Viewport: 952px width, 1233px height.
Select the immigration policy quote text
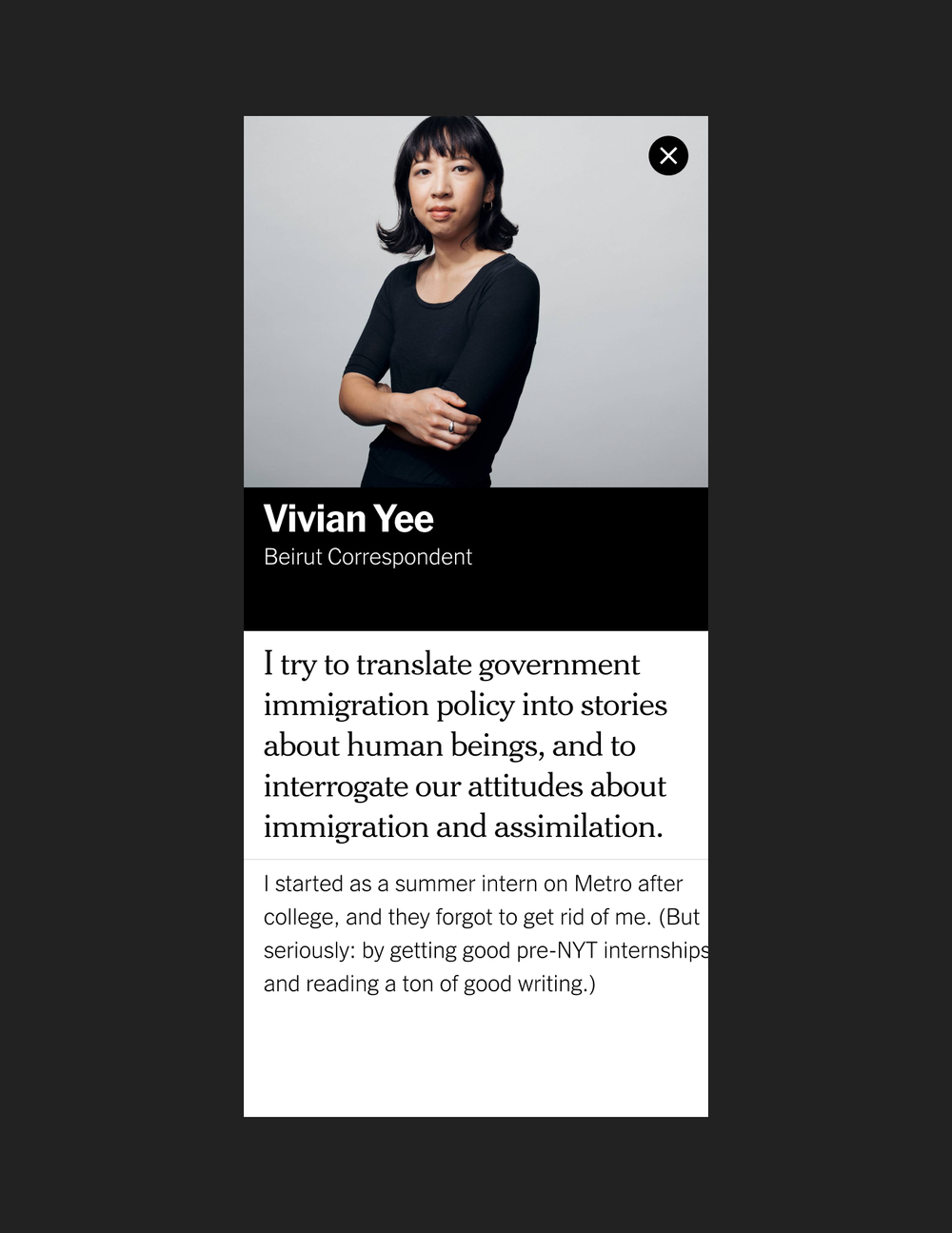coord(465,746)
